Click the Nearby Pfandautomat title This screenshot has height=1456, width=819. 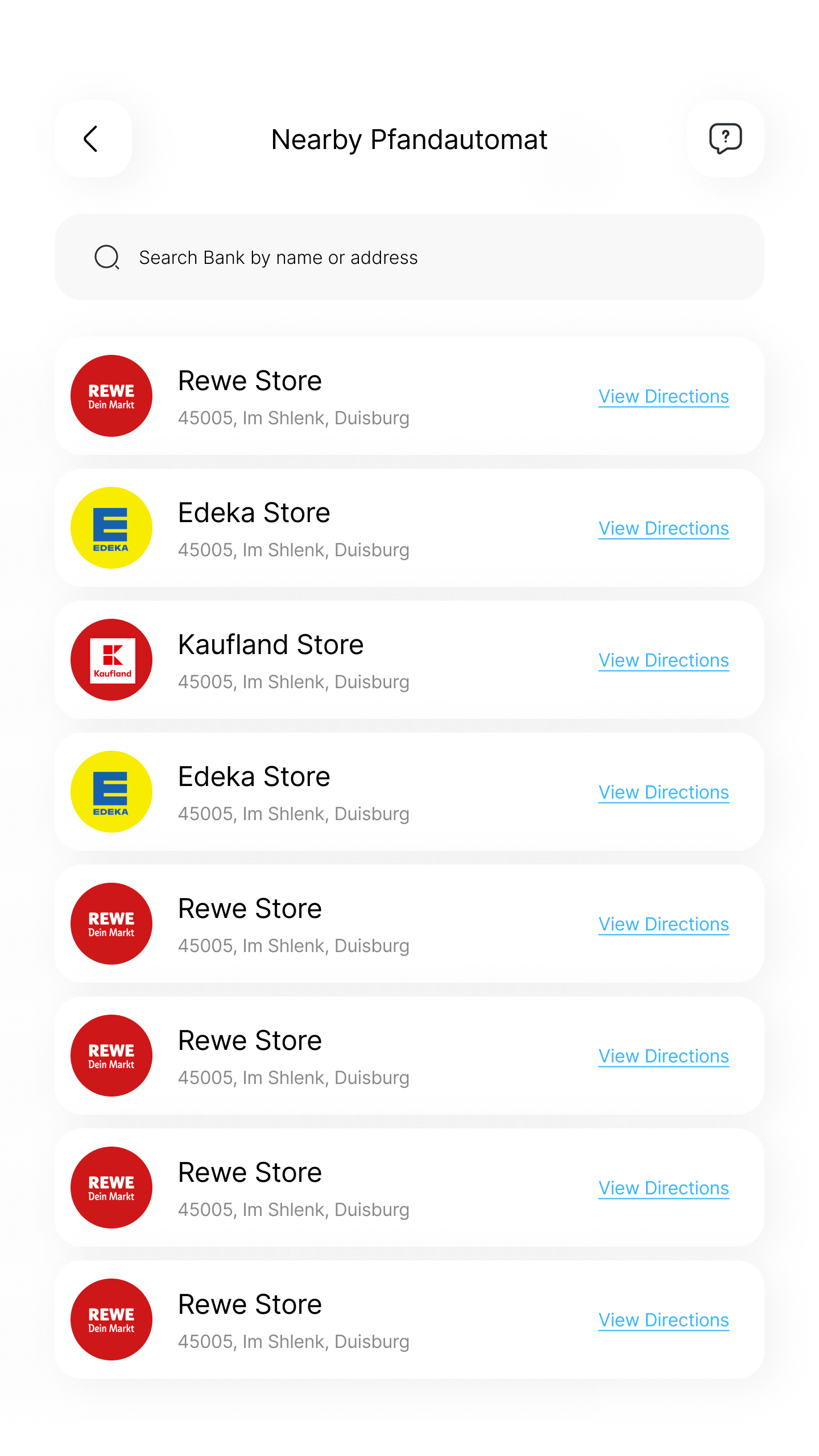[x=409, y=139]
